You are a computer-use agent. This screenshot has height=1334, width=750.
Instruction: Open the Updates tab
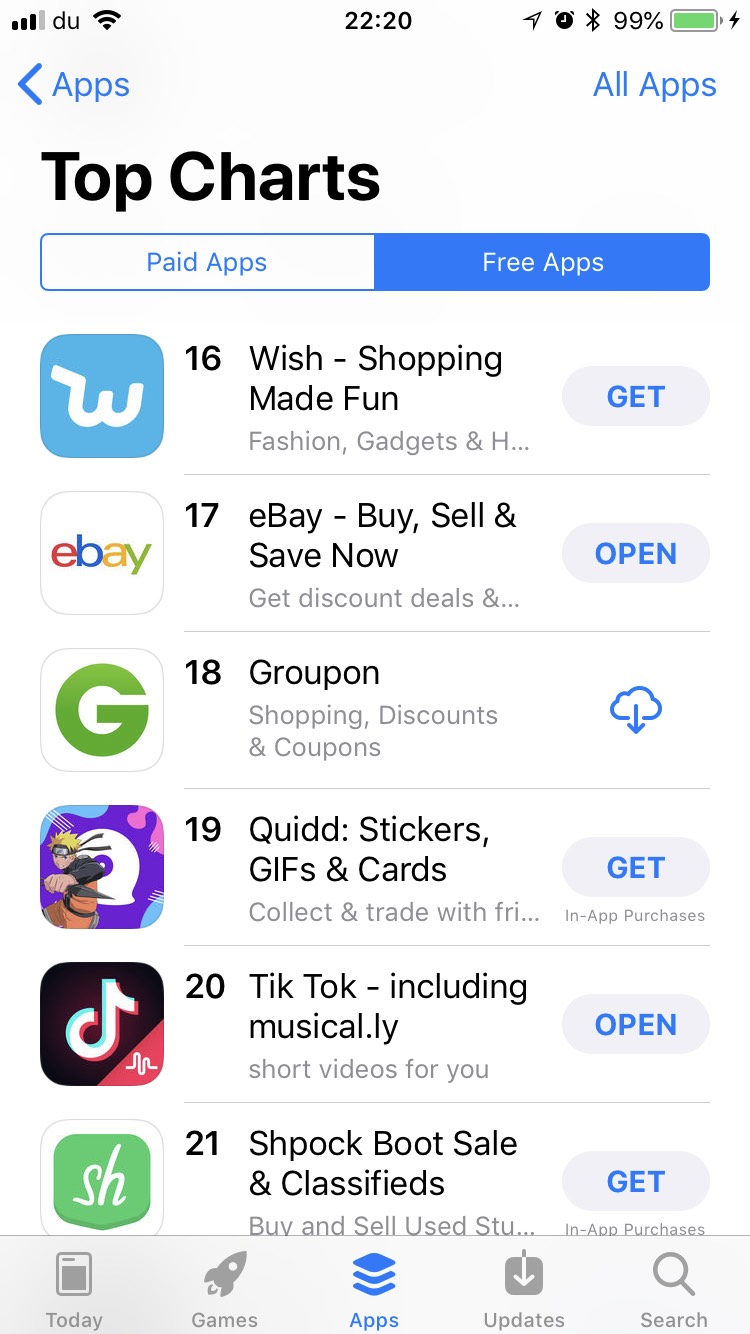click(x=524, y=1290)
